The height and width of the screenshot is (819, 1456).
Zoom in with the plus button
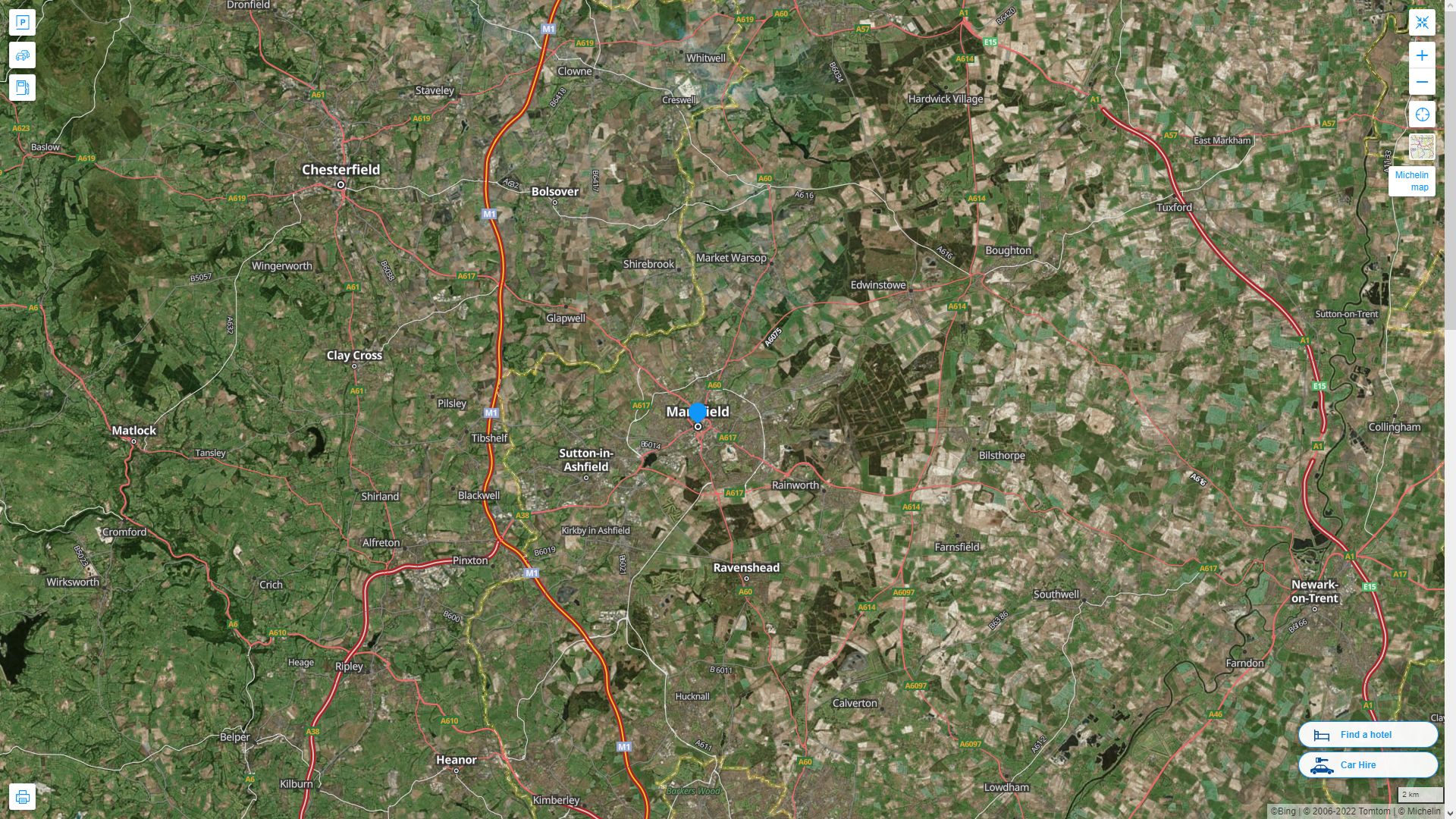[1422, 55]
